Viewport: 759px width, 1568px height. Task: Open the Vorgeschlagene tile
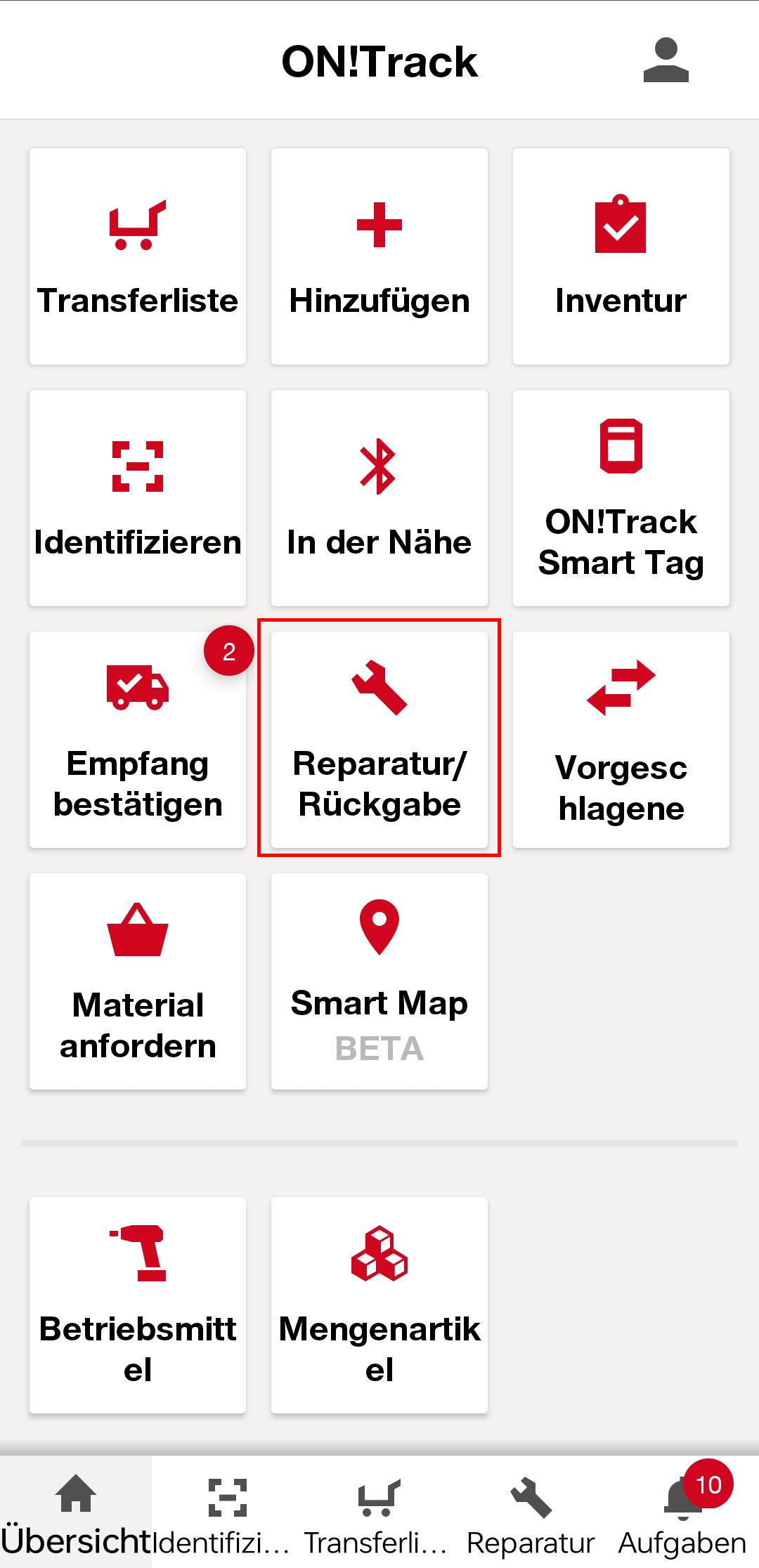tap(621, 740)
